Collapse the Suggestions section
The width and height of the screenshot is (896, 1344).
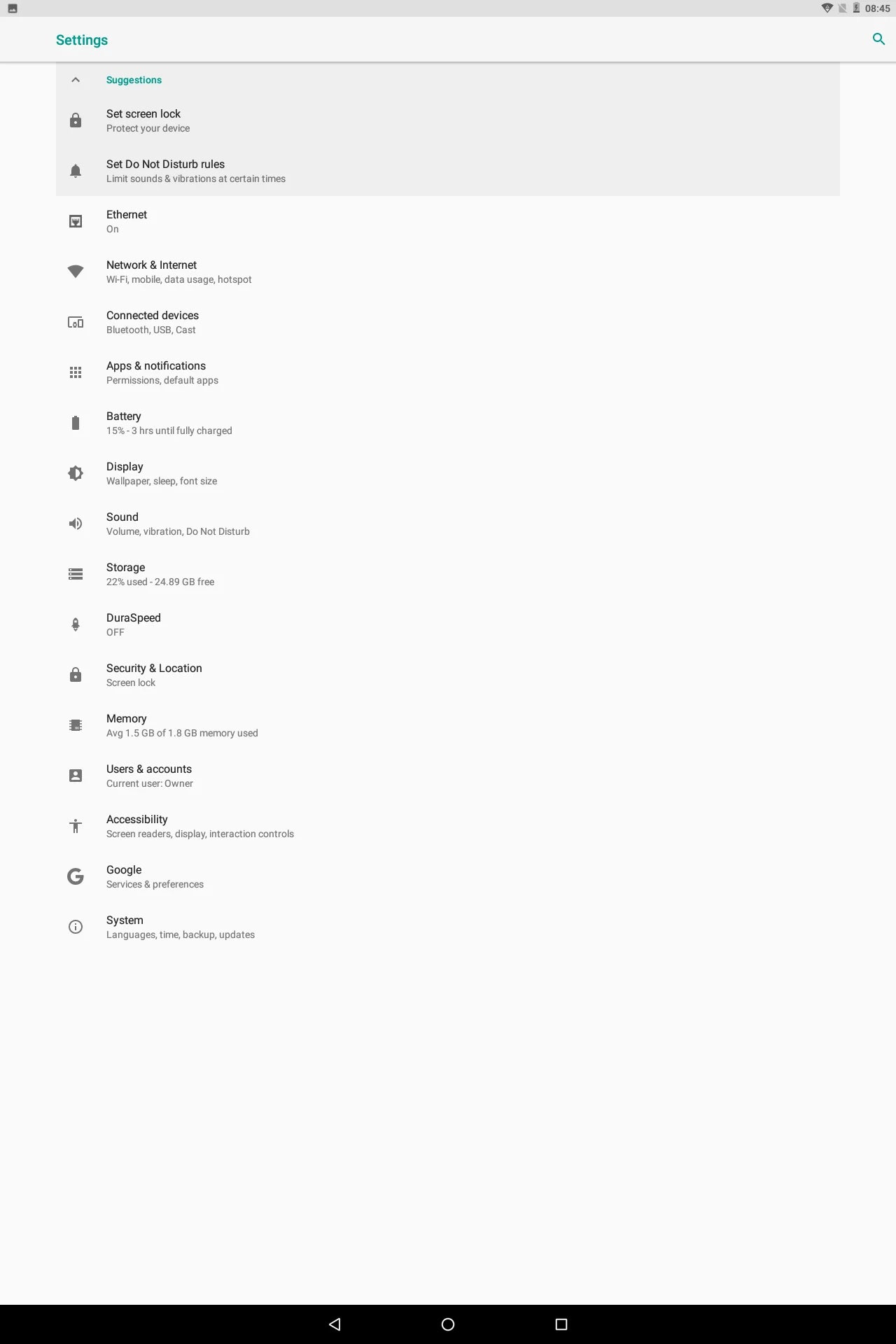coord(76,80)
